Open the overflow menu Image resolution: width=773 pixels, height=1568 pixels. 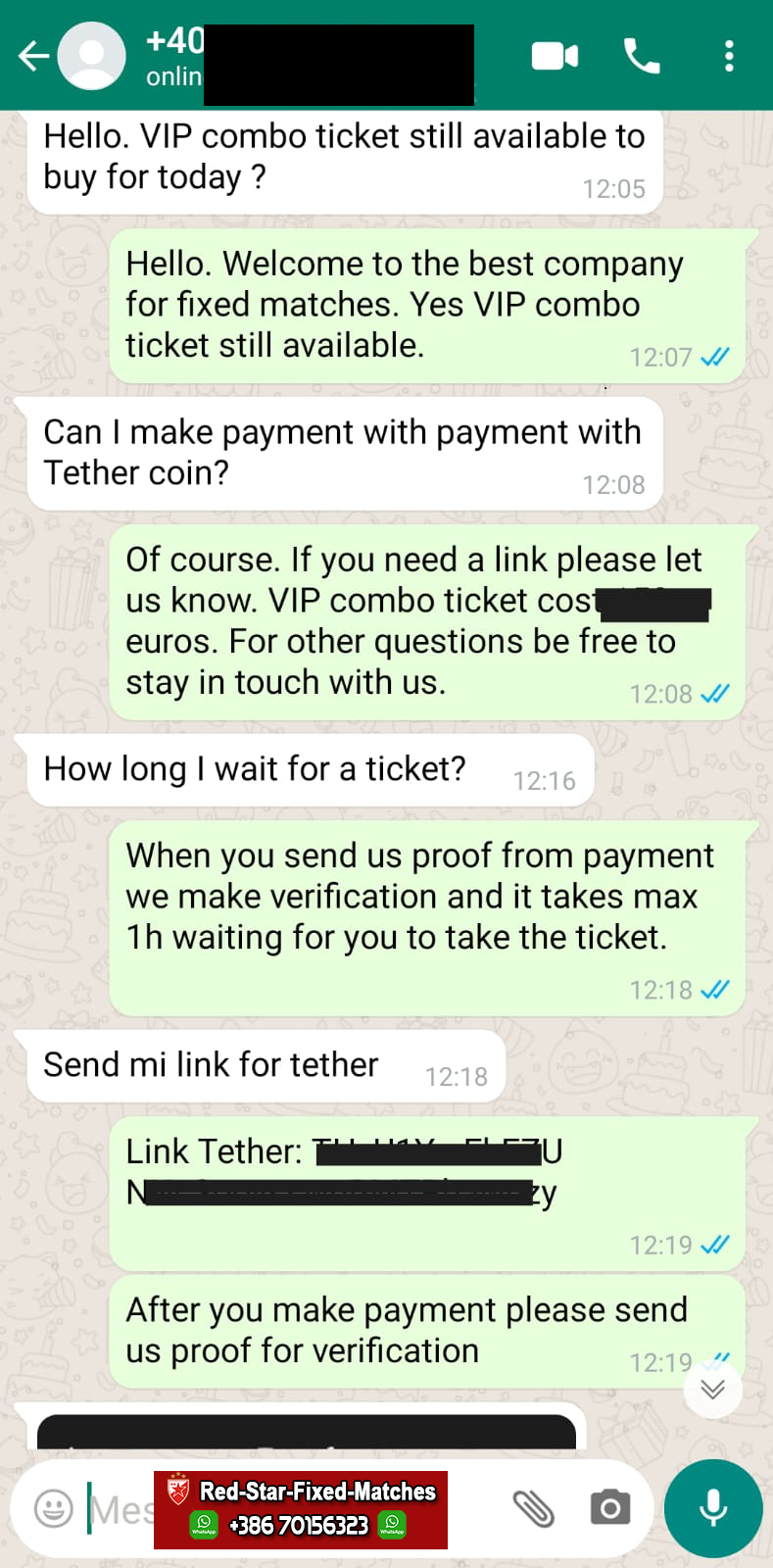point(729,56)
